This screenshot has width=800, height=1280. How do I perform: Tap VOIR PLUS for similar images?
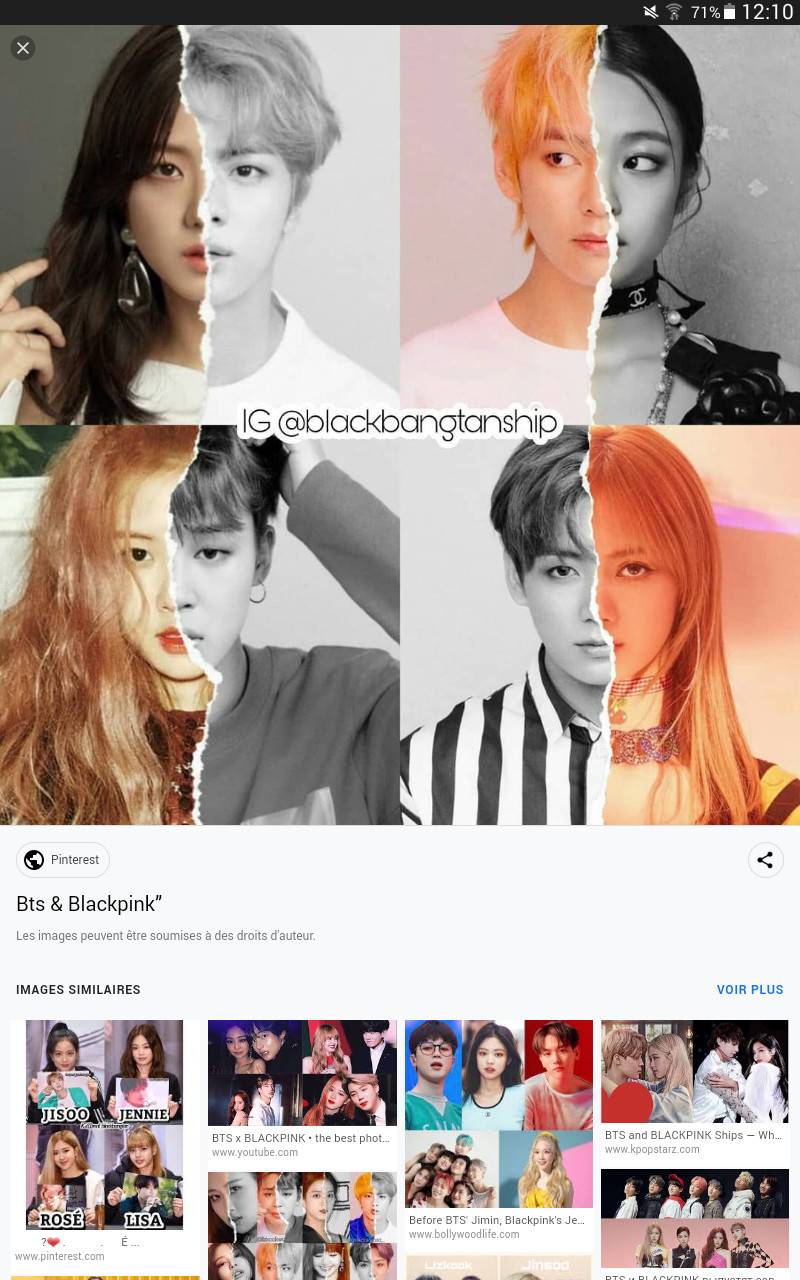(x=749, y=990)
